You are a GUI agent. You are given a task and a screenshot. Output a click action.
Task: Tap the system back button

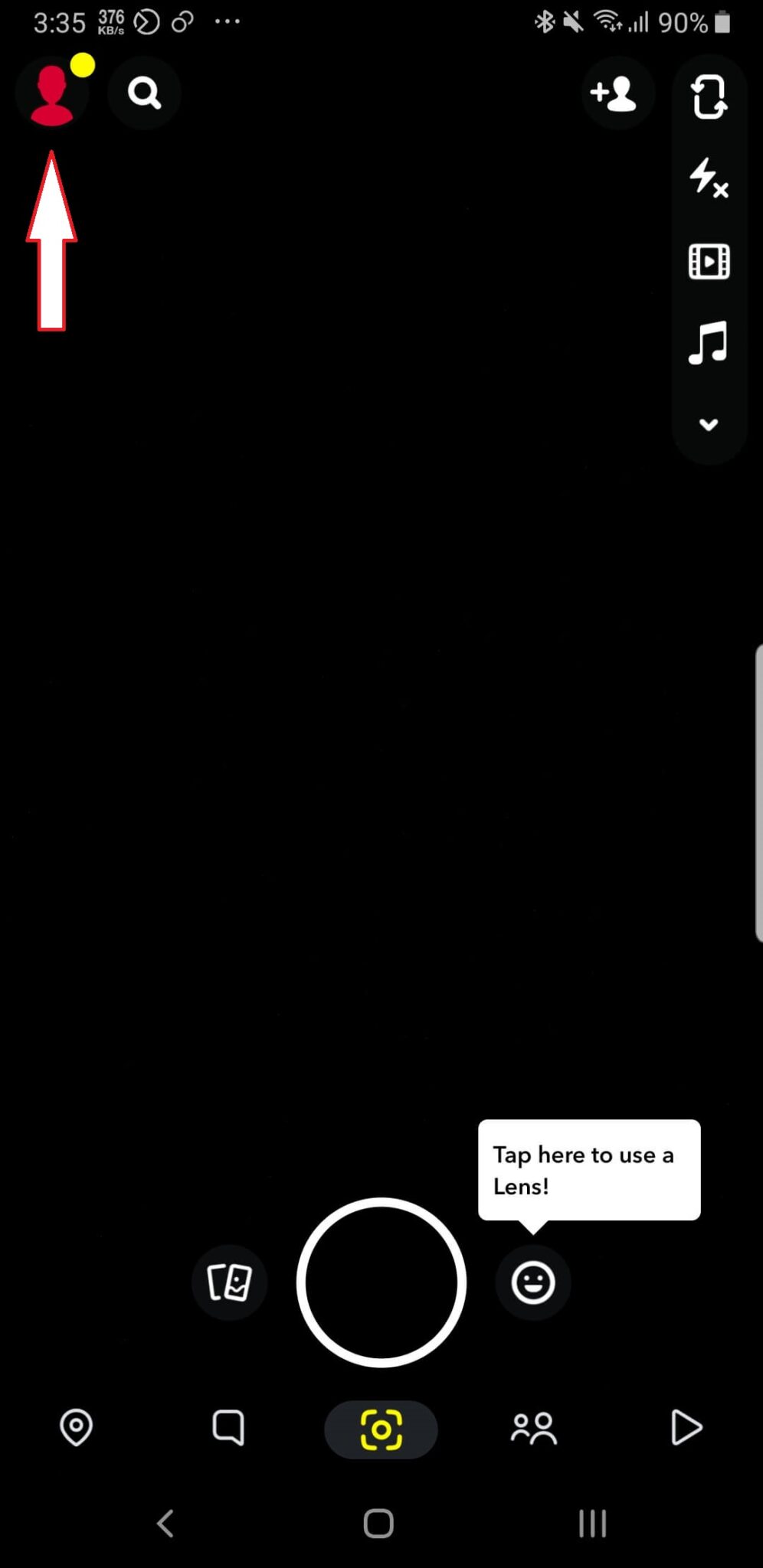(165, 1524)
